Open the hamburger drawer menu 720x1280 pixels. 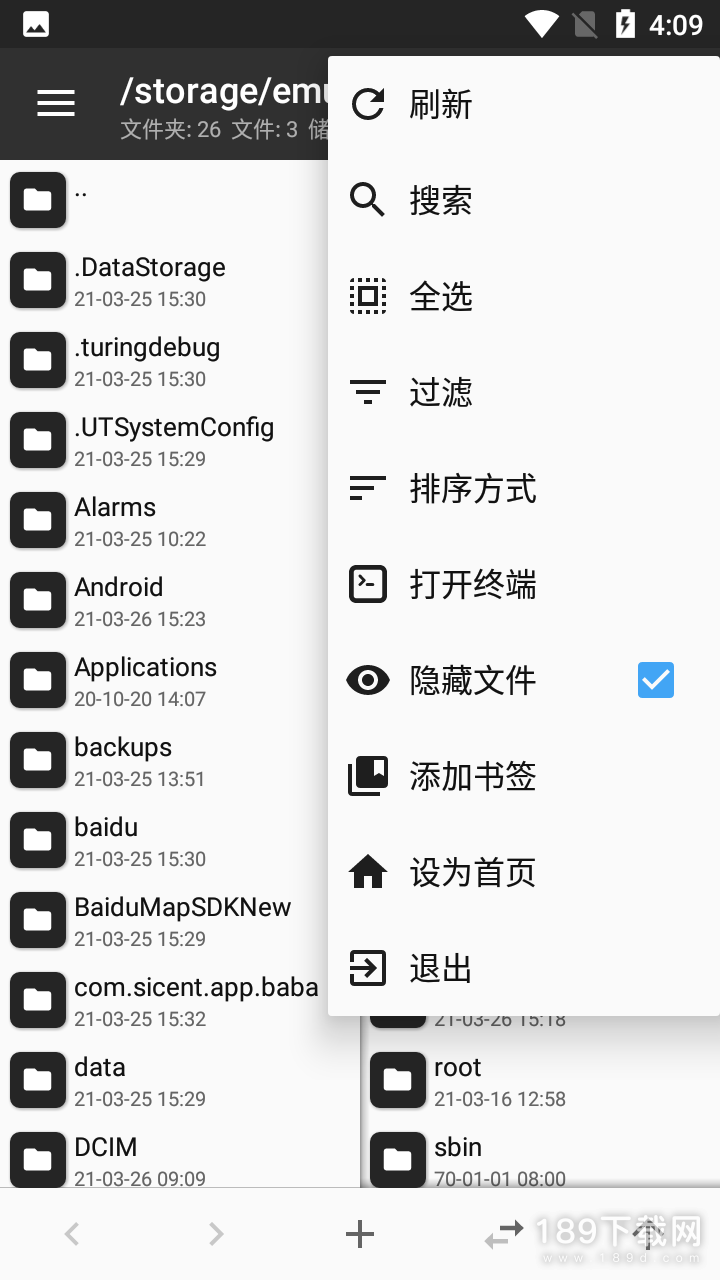point(56,102)
